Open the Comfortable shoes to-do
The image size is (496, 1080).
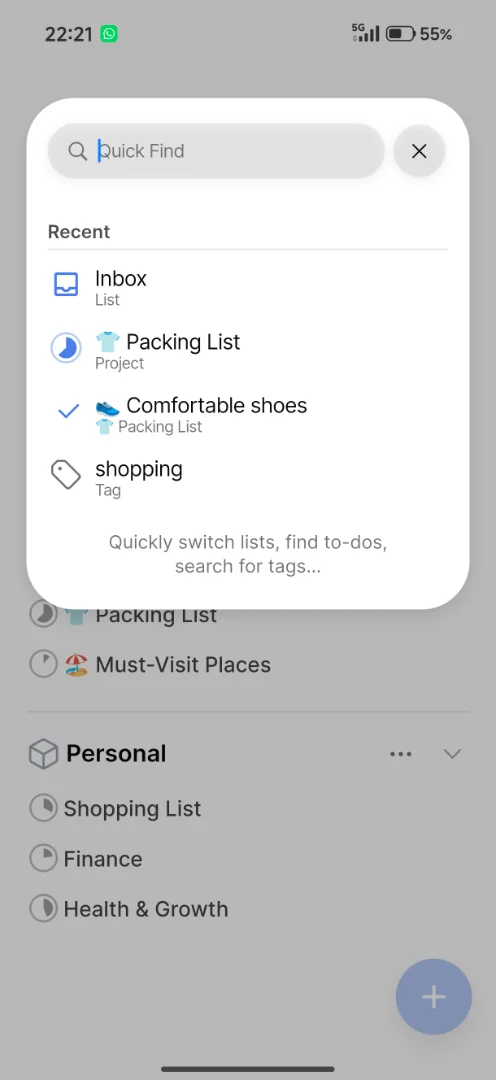(248, 414)
